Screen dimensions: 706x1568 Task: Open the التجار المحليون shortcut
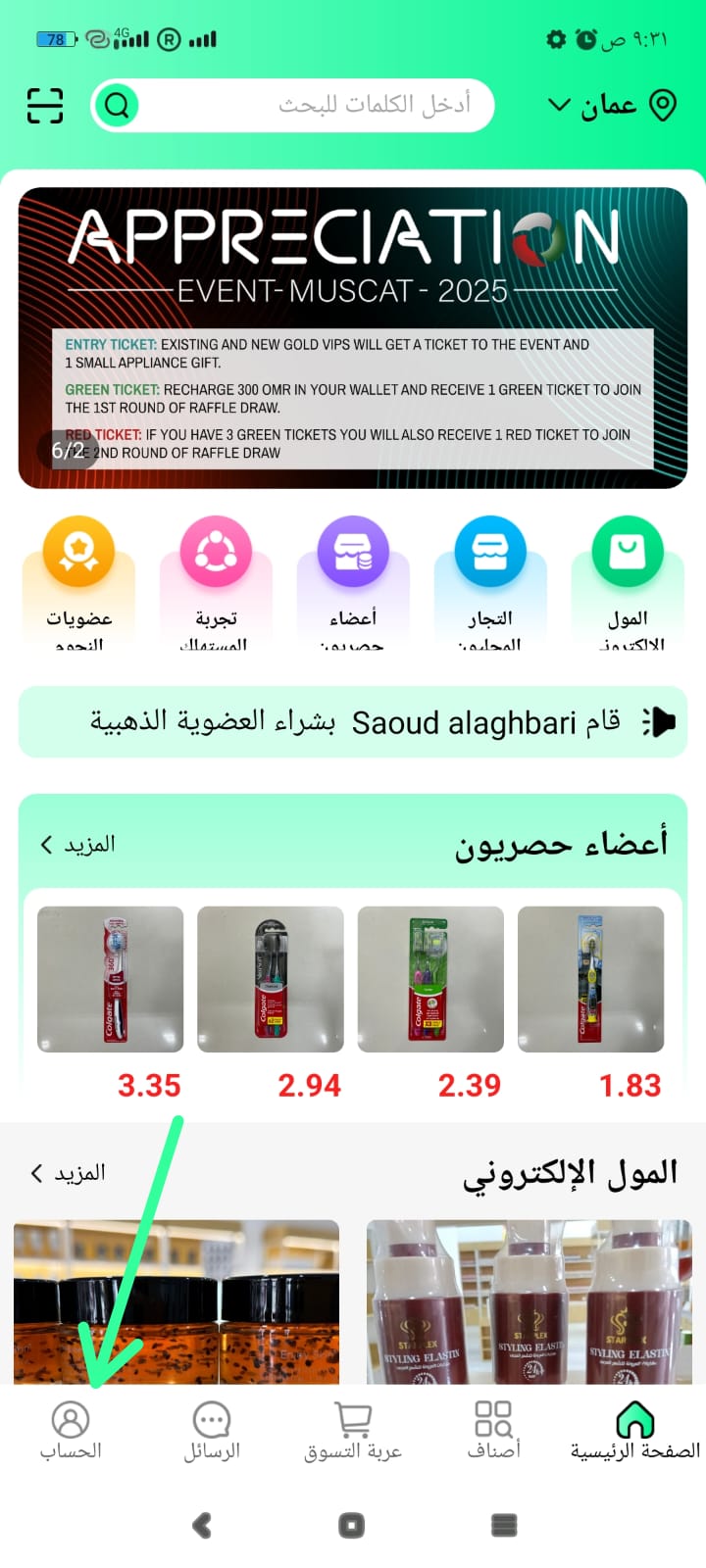(490, 553)
